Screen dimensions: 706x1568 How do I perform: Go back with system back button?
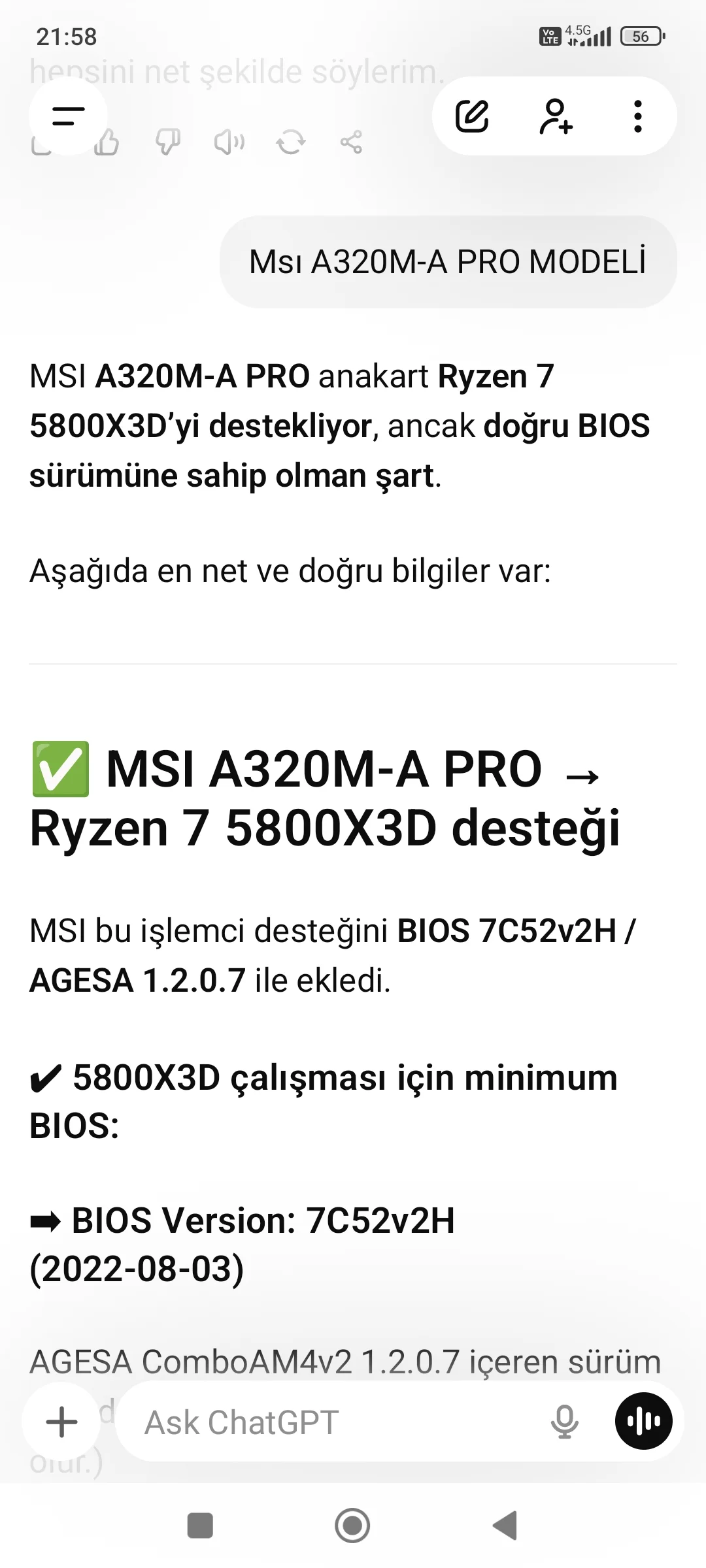pos(505,1526)
